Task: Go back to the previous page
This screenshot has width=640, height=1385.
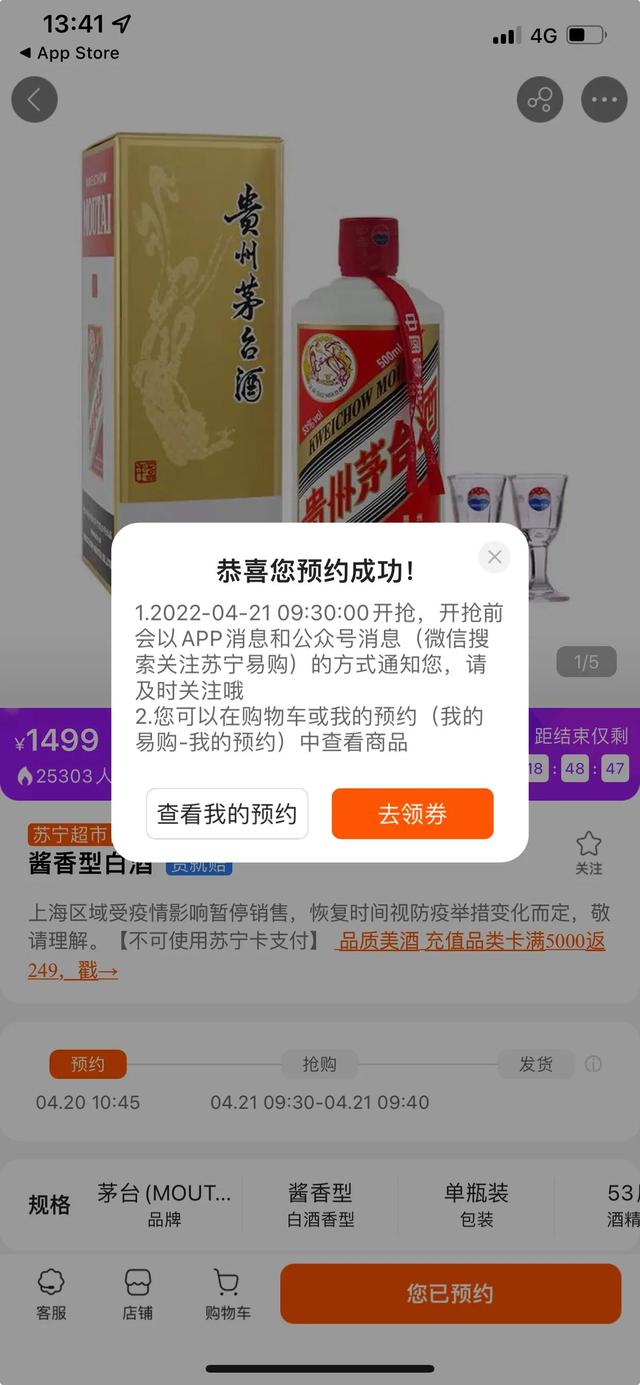Action: 35,100
